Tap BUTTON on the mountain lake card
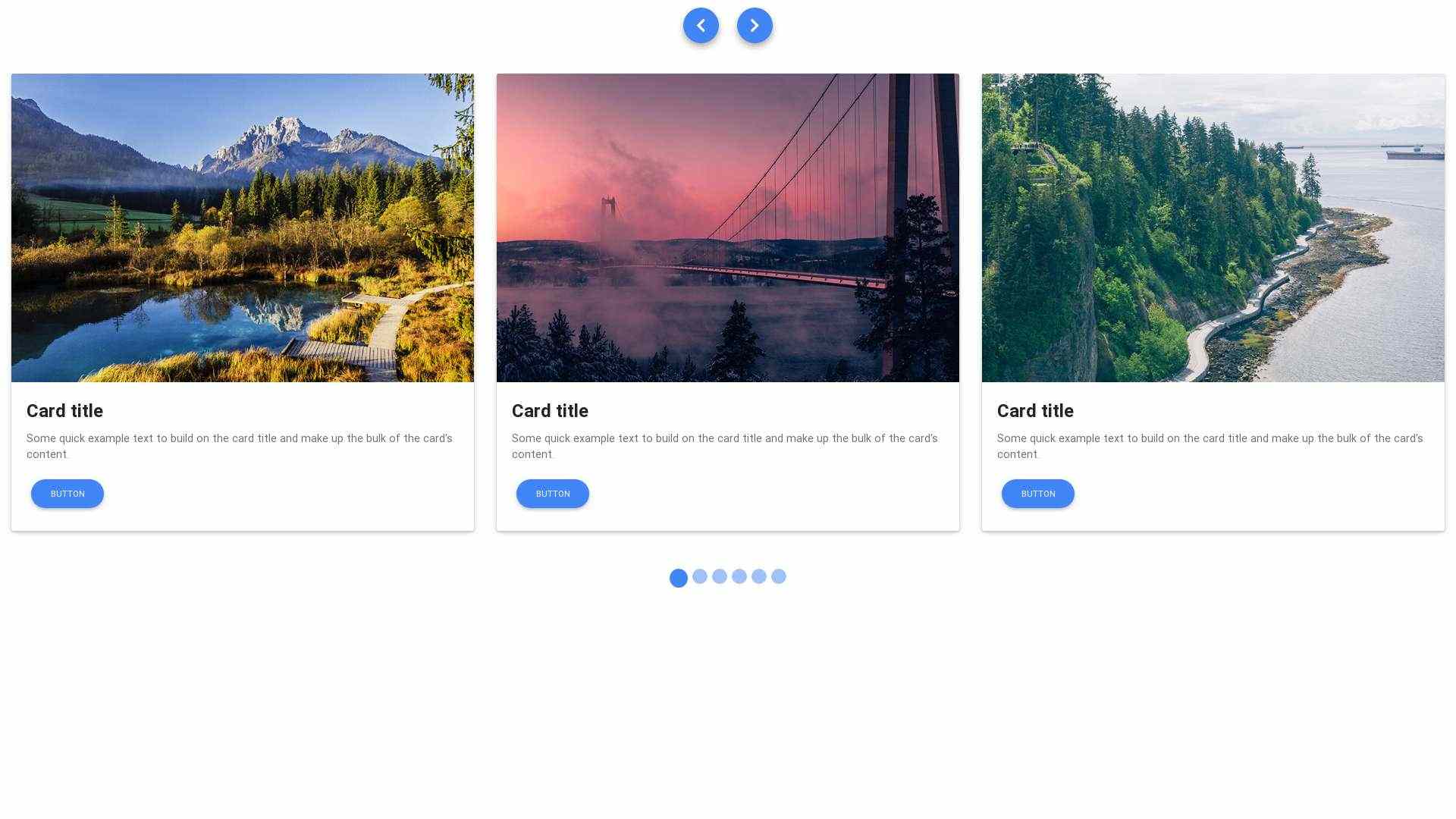Image resolution: width=1456 pixels, height=819 pixels. pos(67,494)
